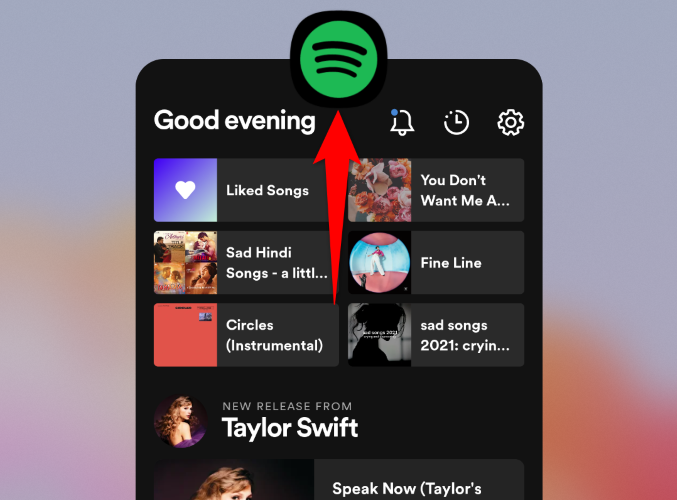The width and height of the screenshot is (677, 500).
Task: Open the notifications bell
Action: [x=402, y=122]
